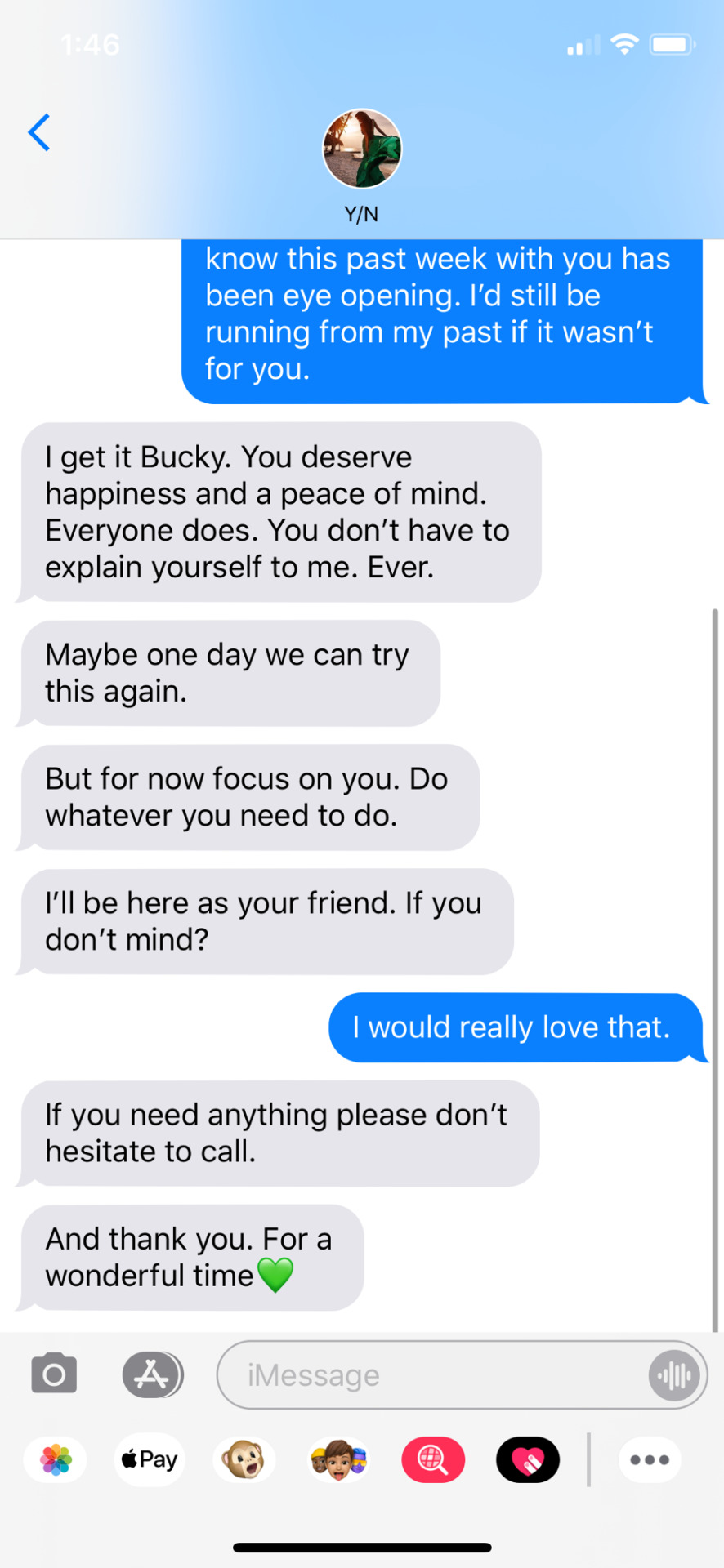Open the Animoji monkey app
This screenshot has height=1568, width=724.
coord(244,1459)
